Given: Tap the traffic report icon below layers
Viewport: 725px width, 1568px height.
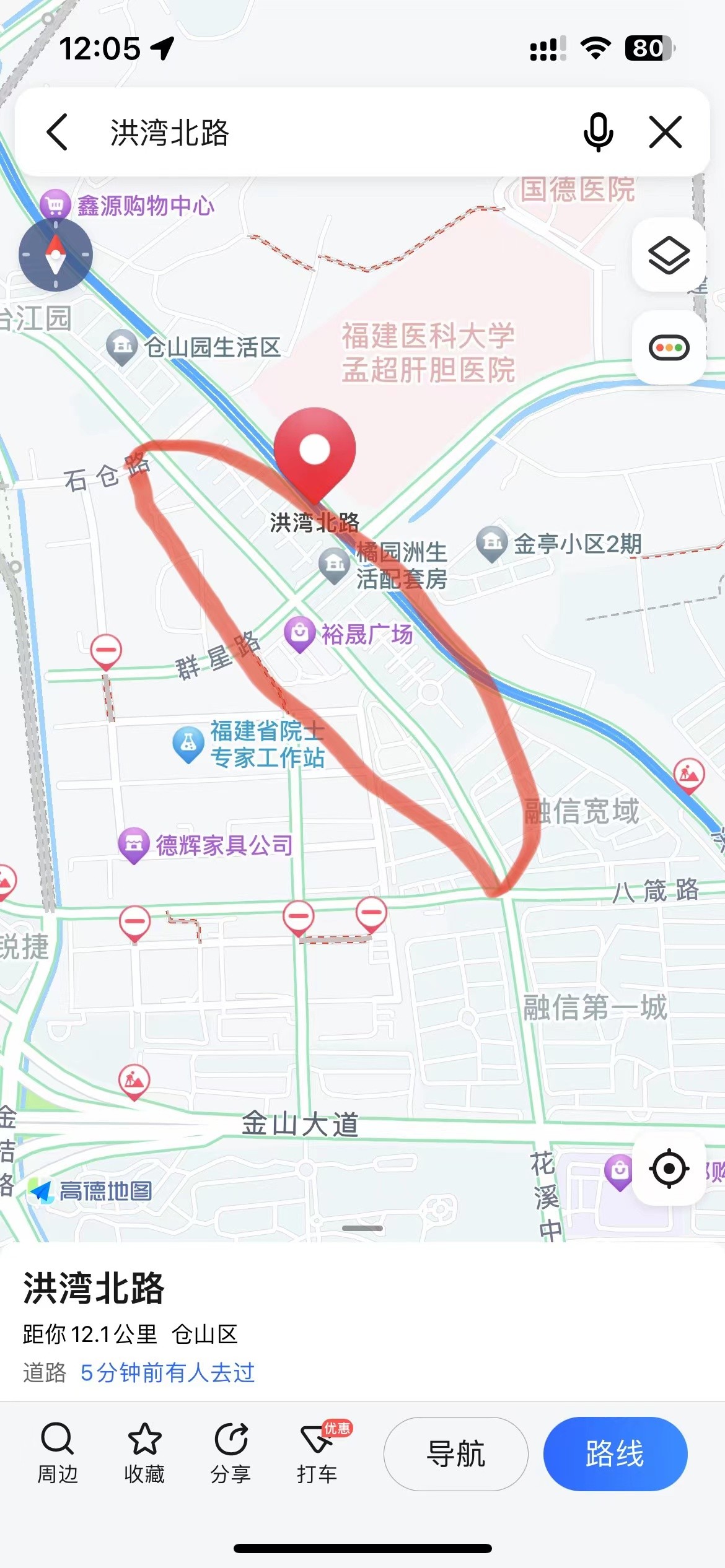Looking at the screenshot, I should click(668, 346).
